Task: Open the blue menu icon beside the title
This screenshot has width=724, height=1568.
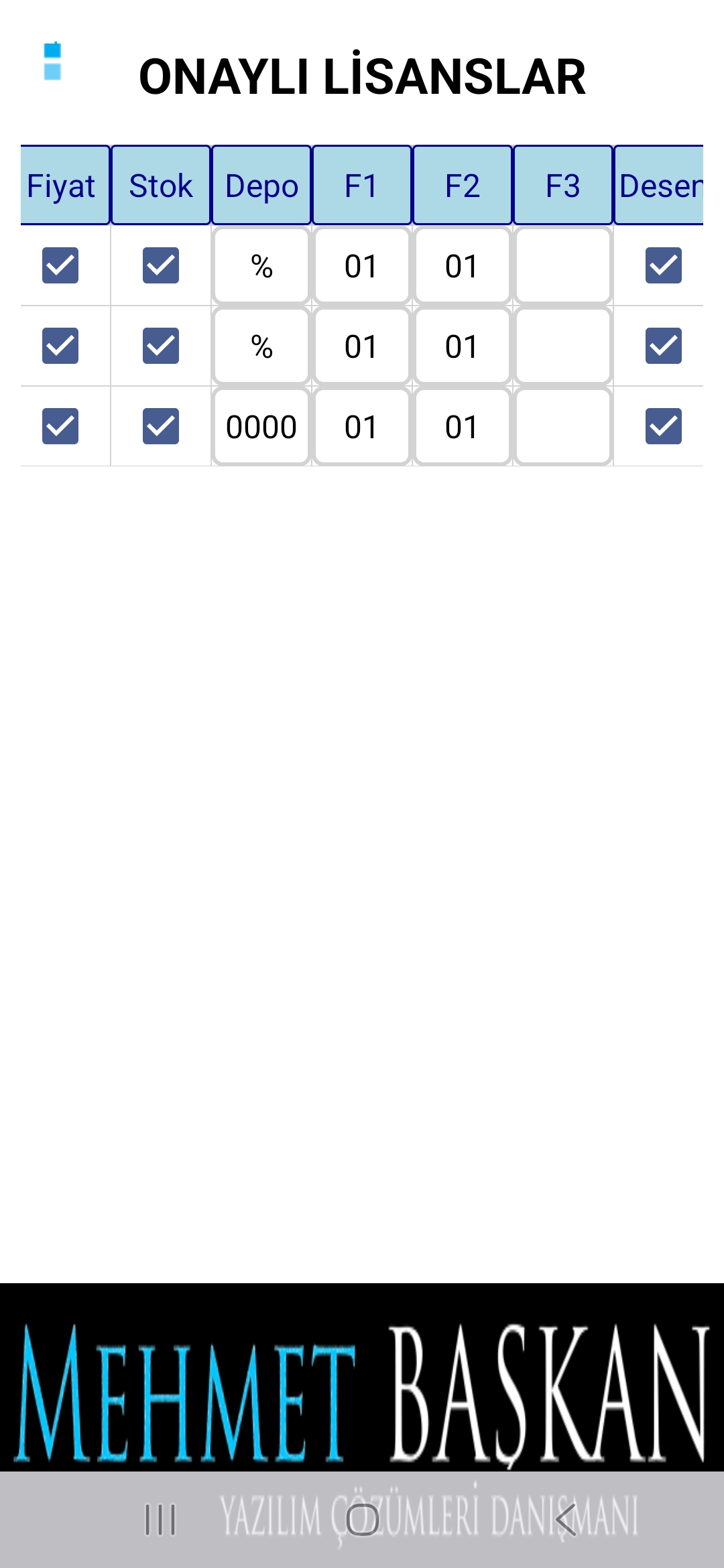Action: point(52,62)
